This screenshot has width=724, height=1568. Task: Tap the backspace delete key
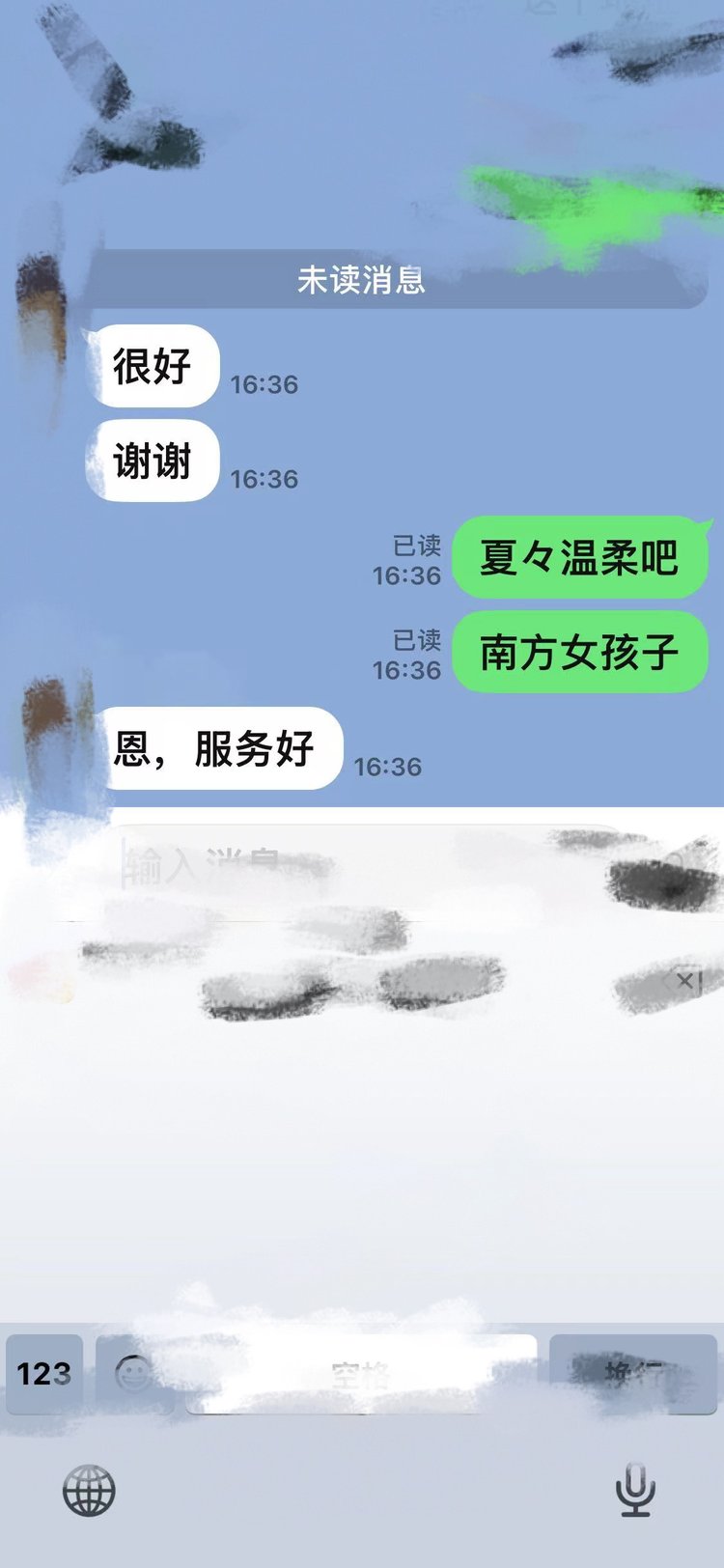pos(684,982)
